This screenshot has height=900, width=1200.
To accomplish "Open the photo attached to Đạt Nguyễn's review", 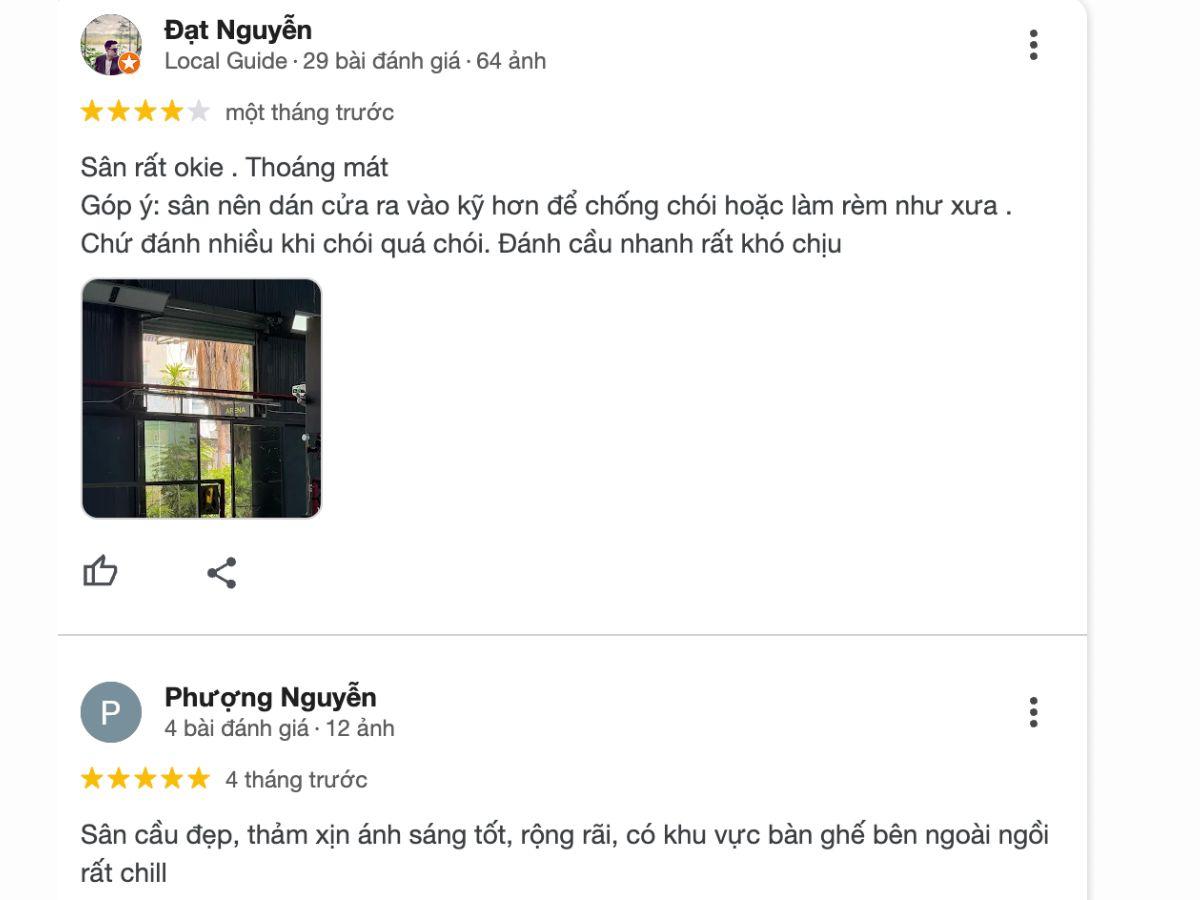I will 201,398.
